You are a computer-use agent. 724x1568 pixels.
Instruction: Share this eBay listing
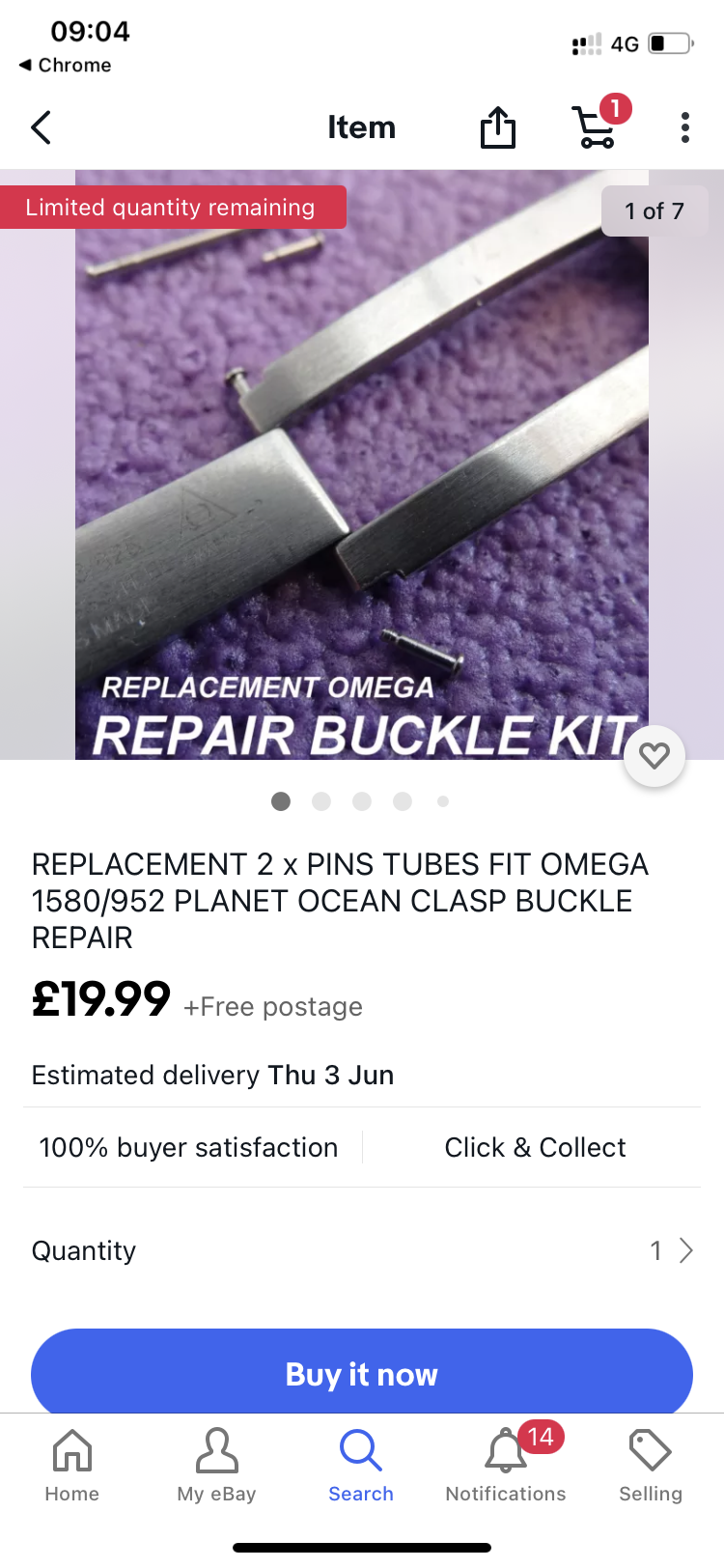point(498,127)
